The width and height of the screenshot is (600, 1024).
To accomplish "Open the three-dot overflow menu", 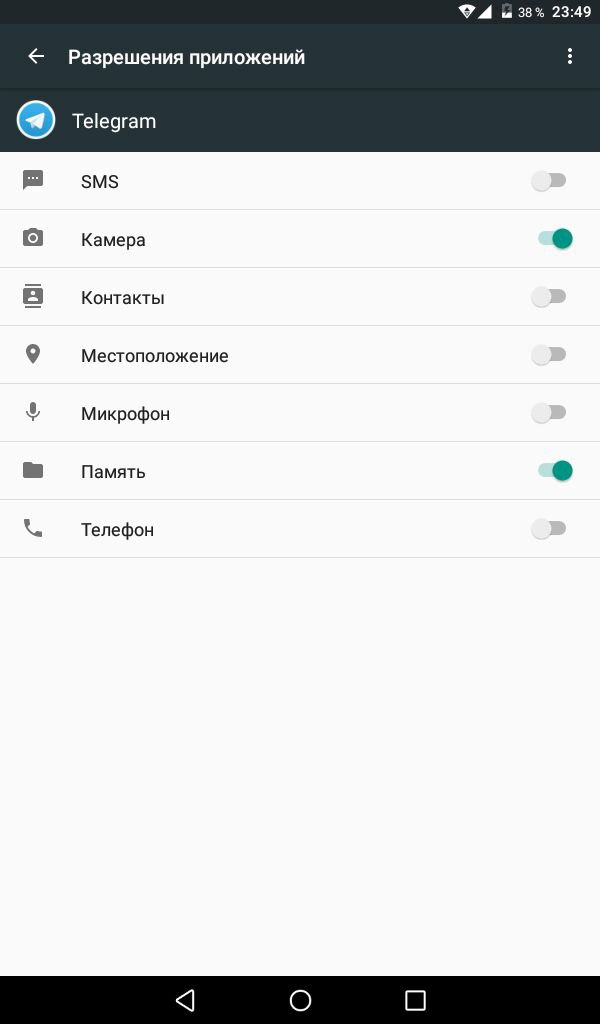I will coord(569,57).
